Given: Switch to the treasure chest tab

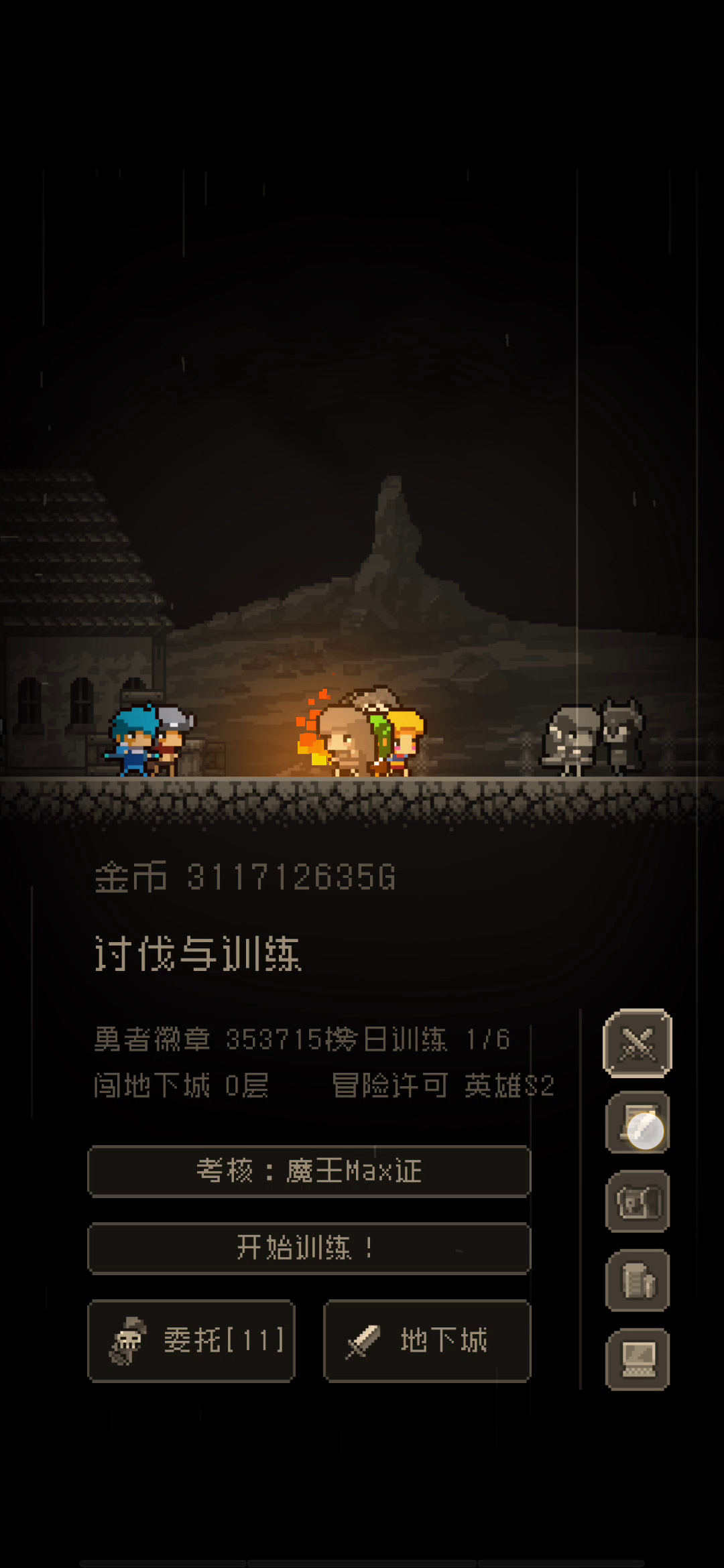Looking at the screenshot, I should pyautogui.click(x=638, y=1201).
